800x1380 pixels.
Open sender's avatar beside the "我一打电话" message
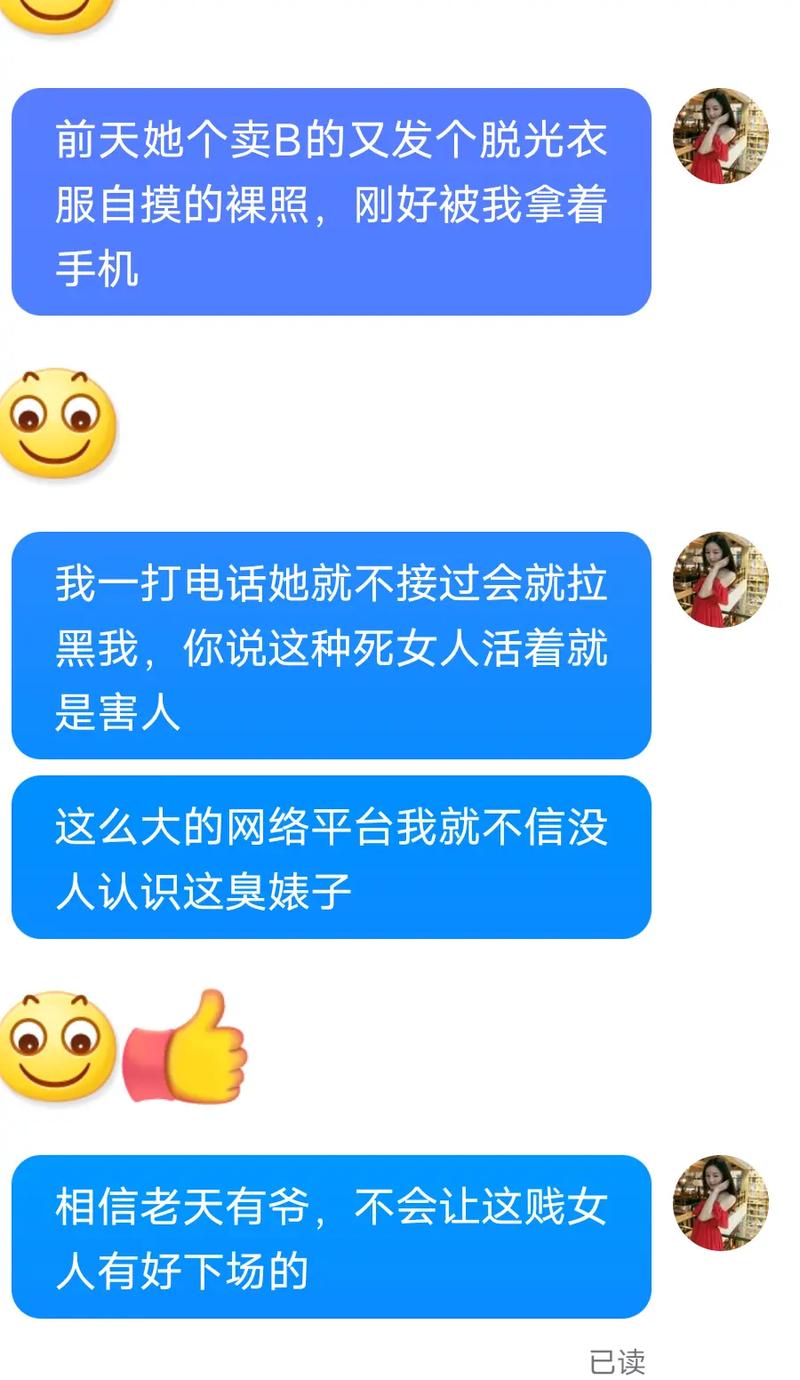click(720, 580)
